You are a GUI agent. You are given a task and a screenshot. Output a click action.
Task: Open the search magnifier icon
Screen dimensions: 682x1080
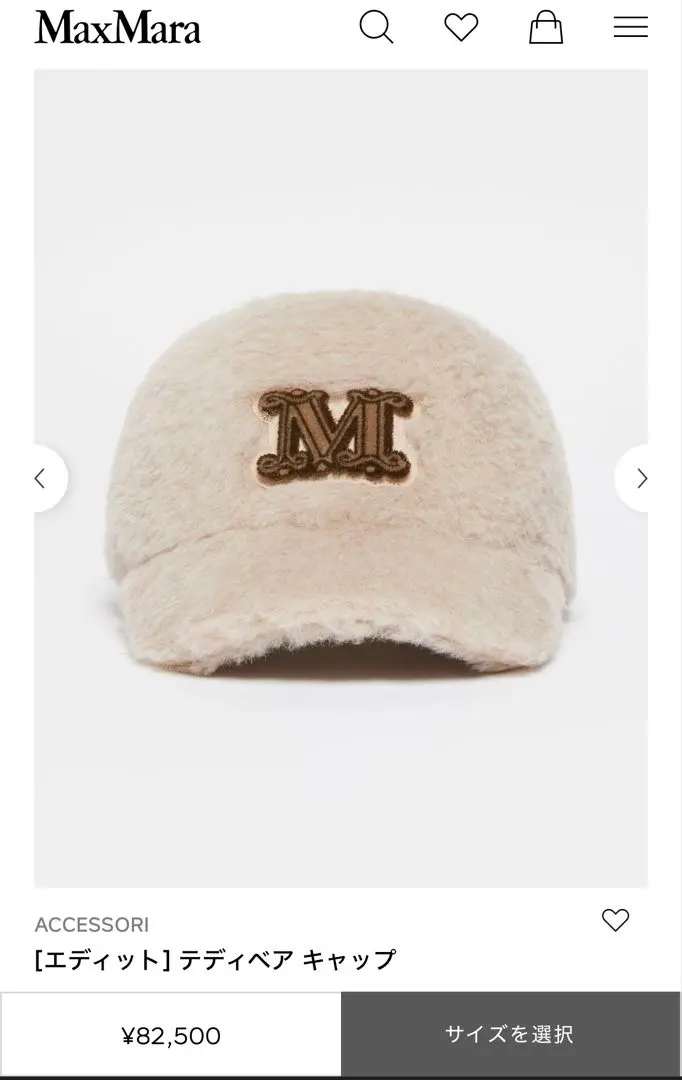click(376, 27)
